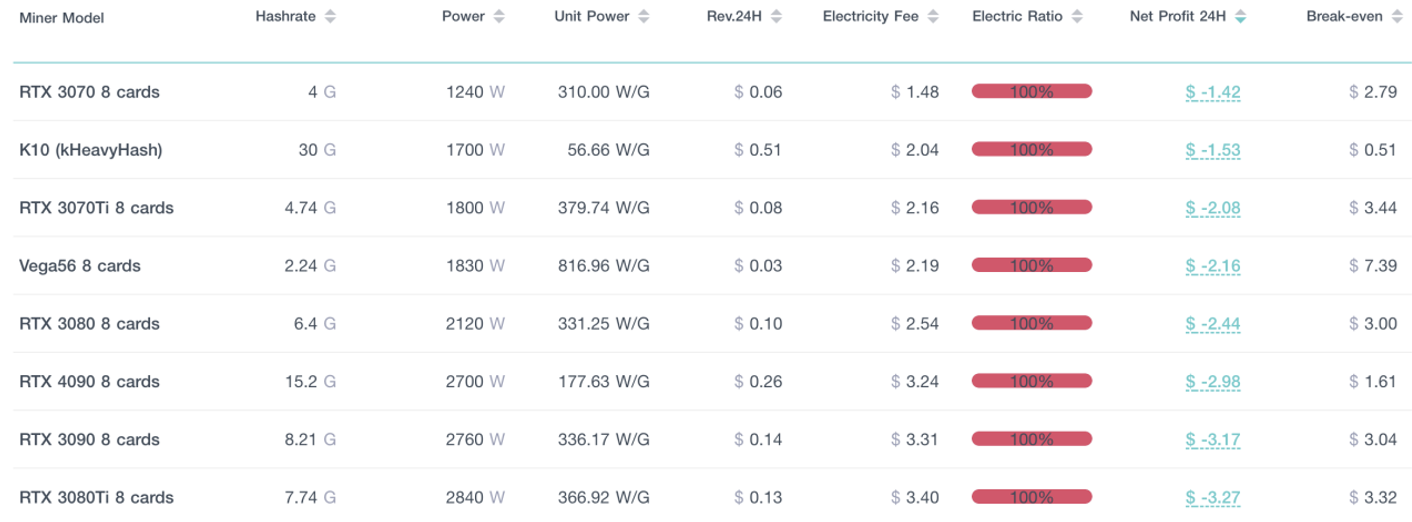Open RTX 4090 net profit $ -2.98
Screen dimensions: 1412x522
coord(1213,382)
